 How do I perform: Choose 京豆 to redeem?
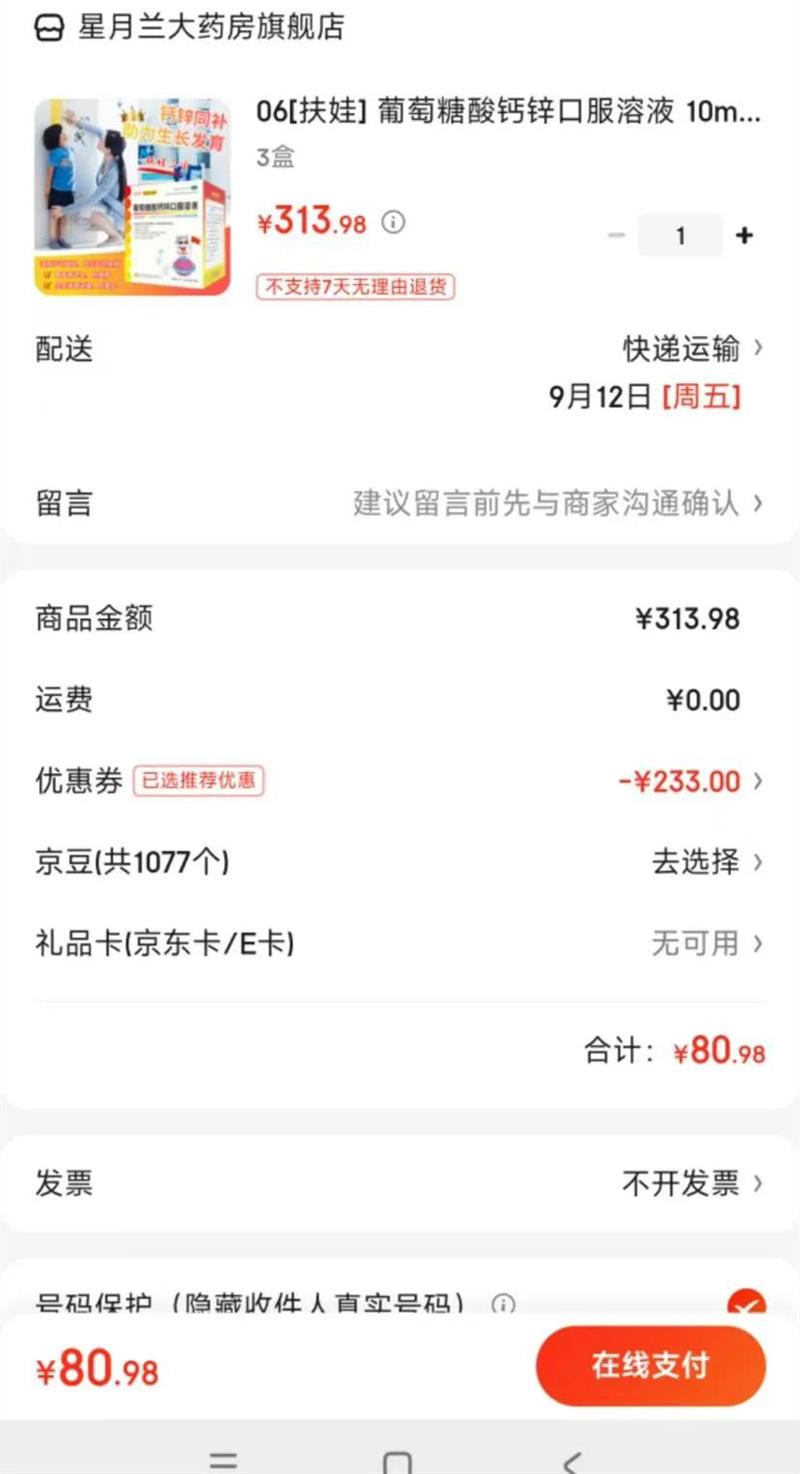point(706,861)
